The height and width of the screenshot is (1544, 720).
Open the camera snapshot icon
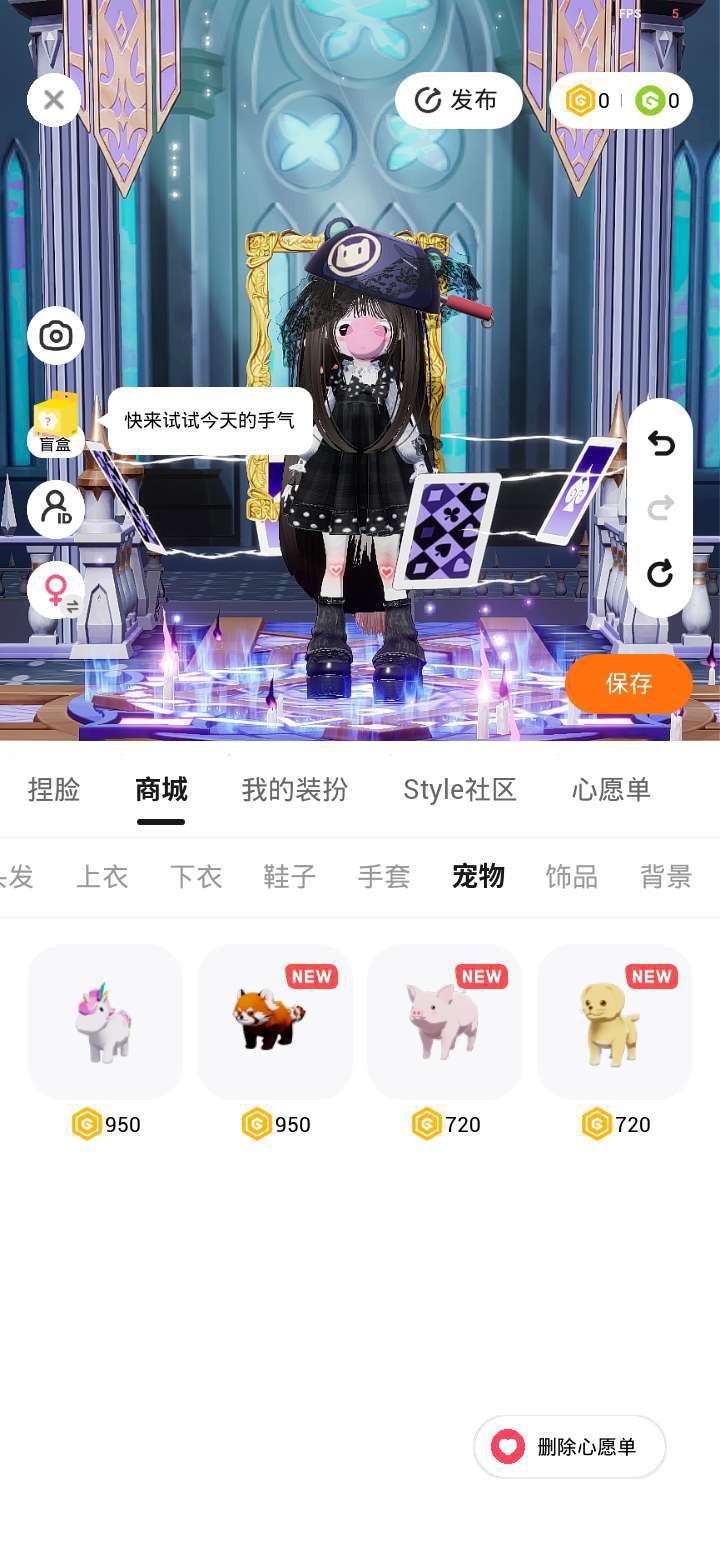click(56, 336)
